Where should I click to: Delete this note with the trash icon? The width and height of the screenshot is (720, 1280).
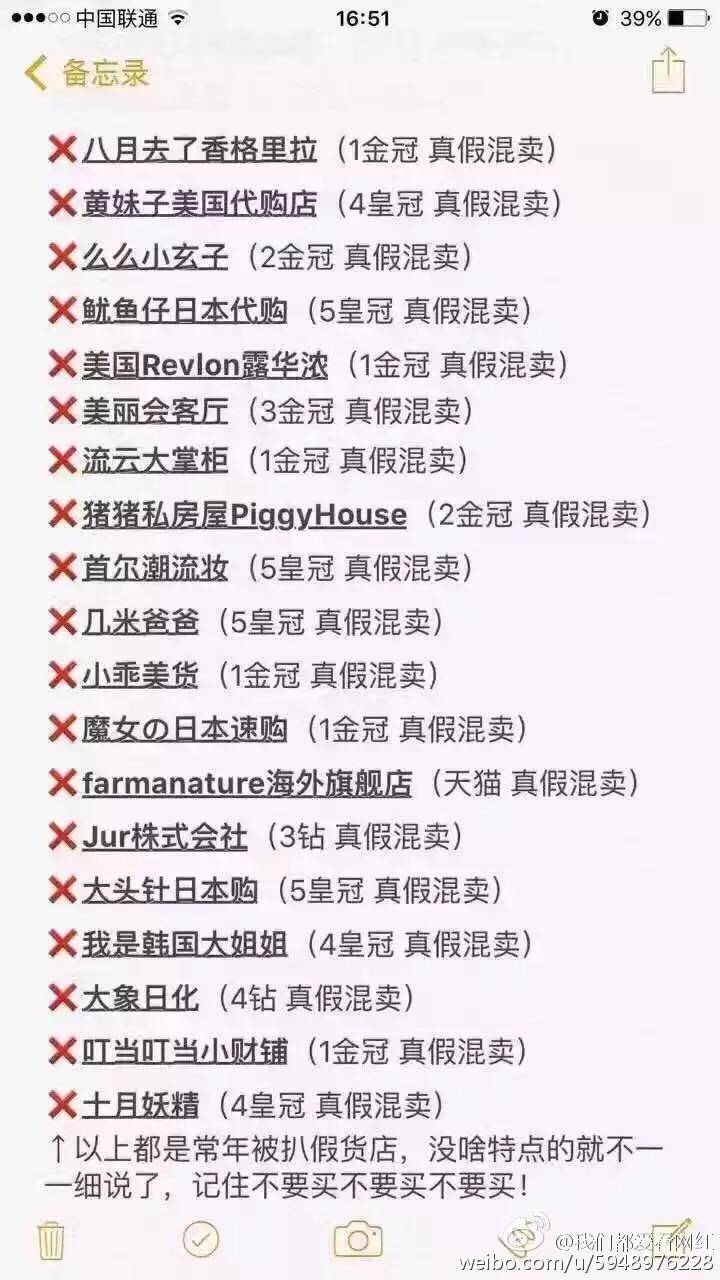pyautogui.click(x=51, y=1240)
